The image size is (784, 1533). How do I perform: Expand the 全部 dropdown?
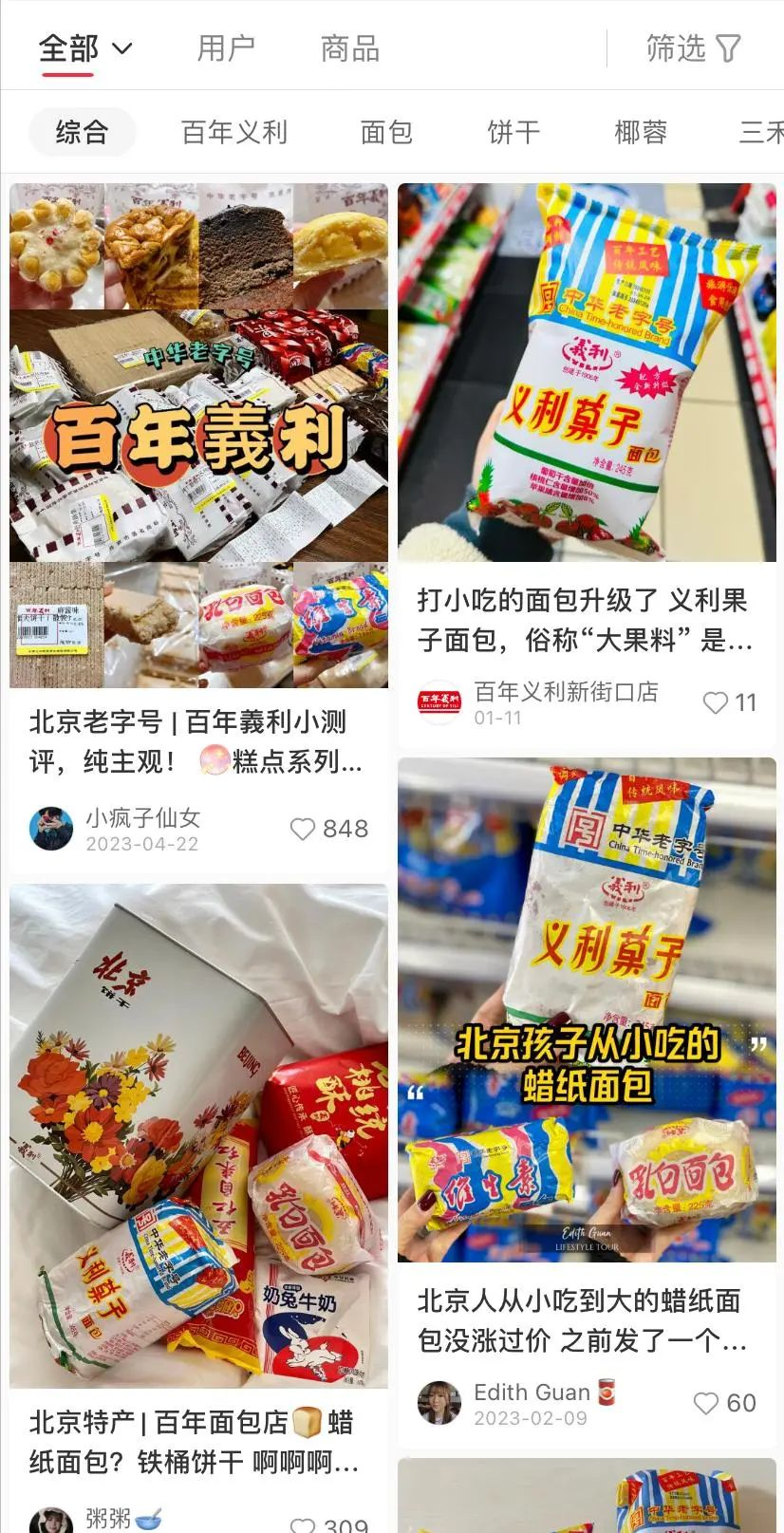(x=84, y=47)
